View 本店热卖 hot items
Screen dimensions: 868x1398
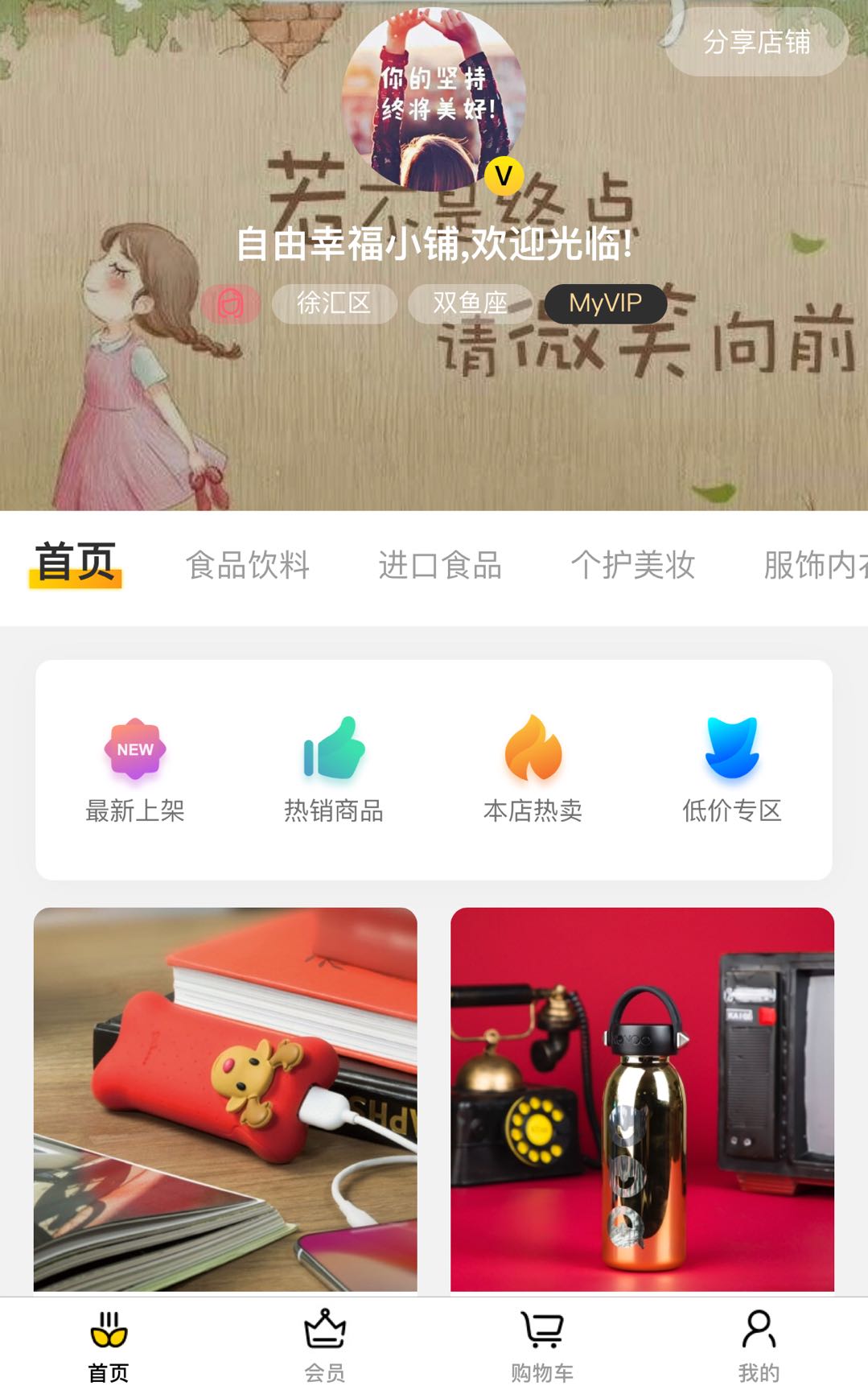[x=533, y=769]
